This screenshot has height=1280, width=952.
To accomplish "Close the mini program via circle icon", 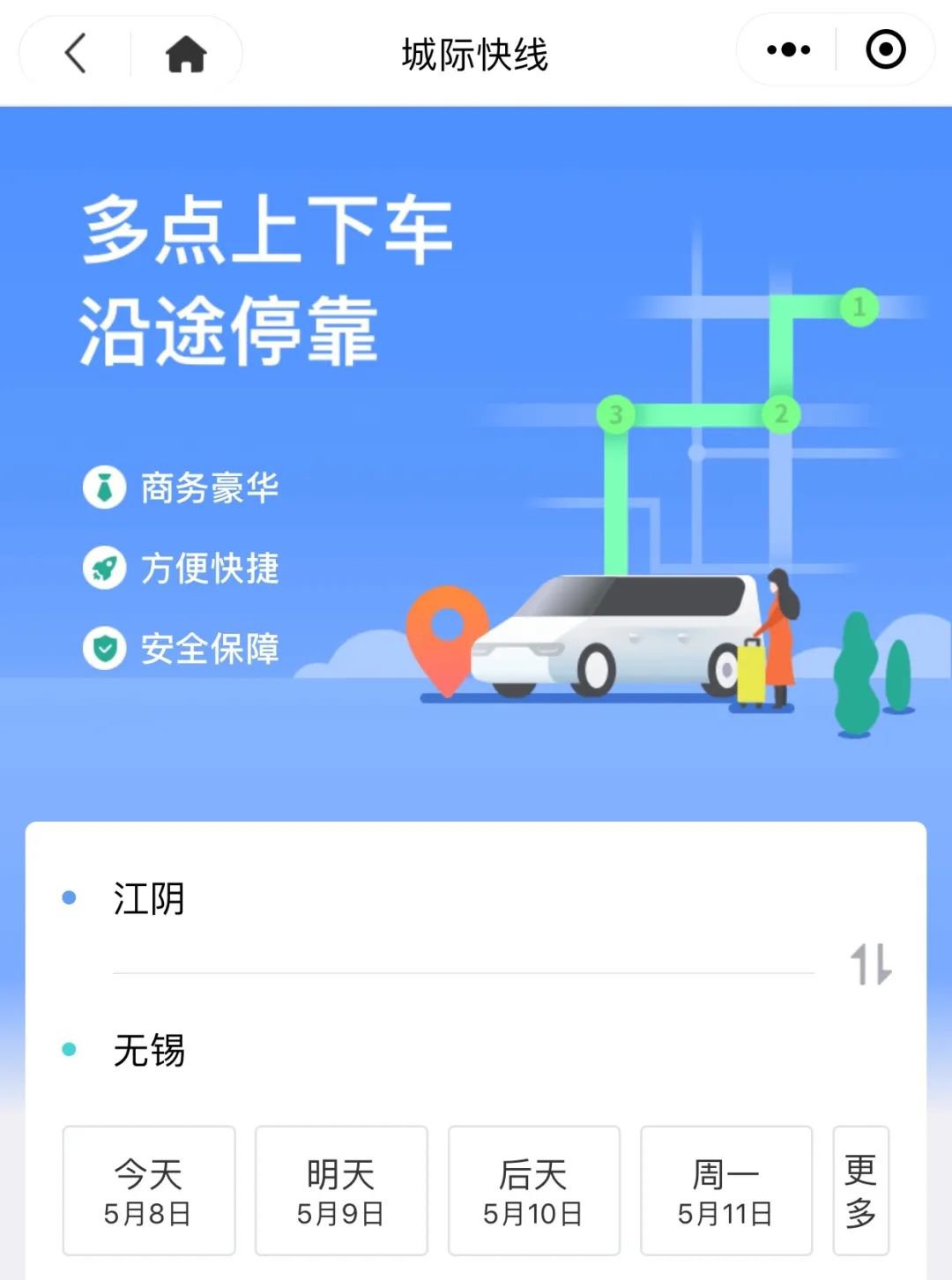I will (885, 50).
